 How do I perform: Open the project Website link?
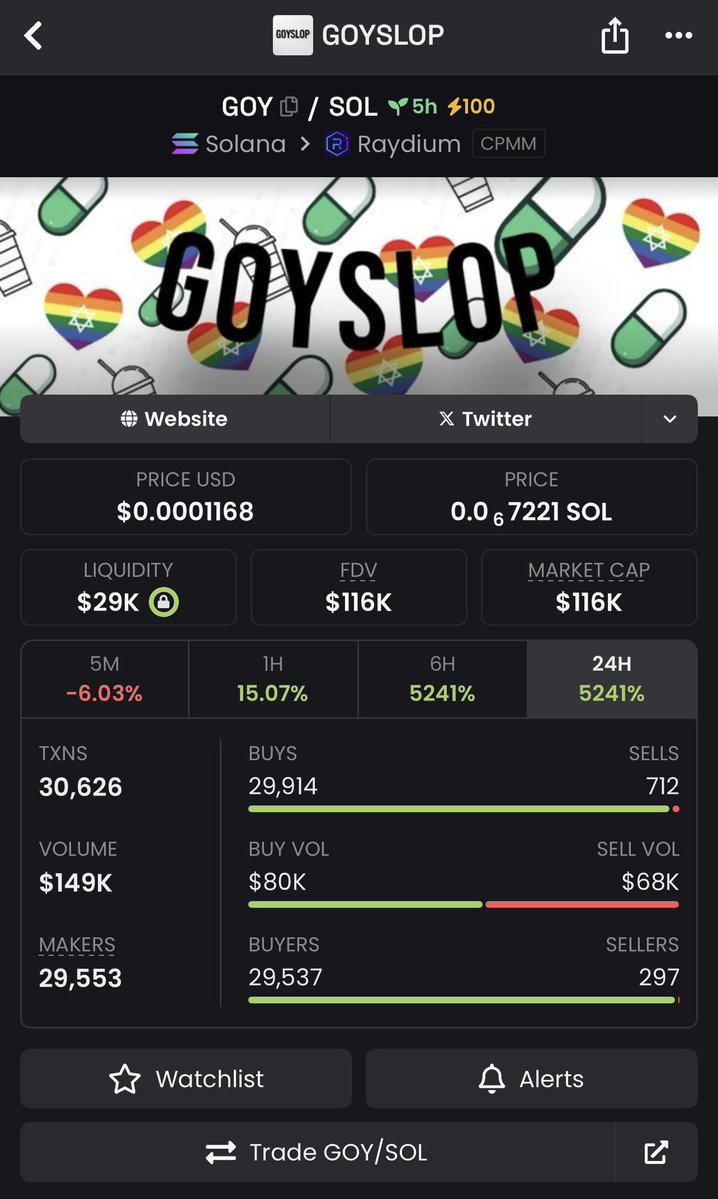(175, 419)
